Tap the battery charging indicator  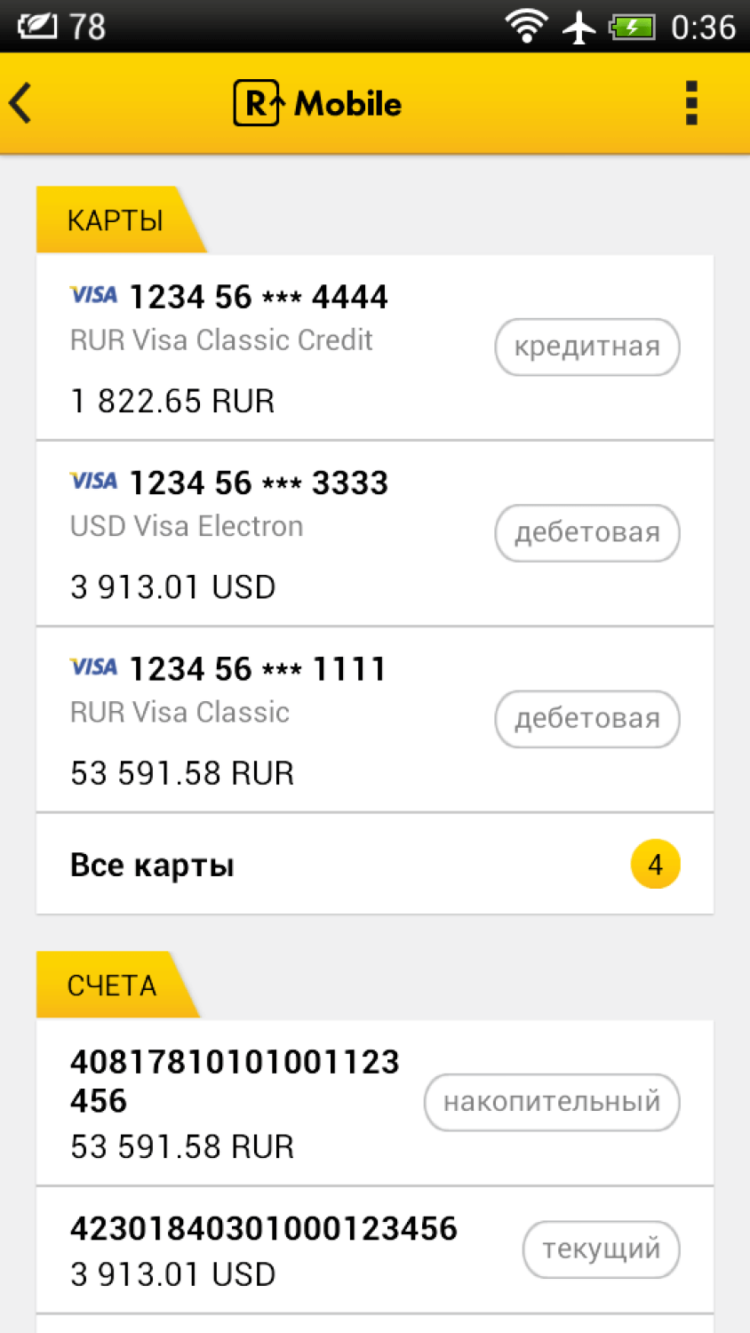(632, 25)
